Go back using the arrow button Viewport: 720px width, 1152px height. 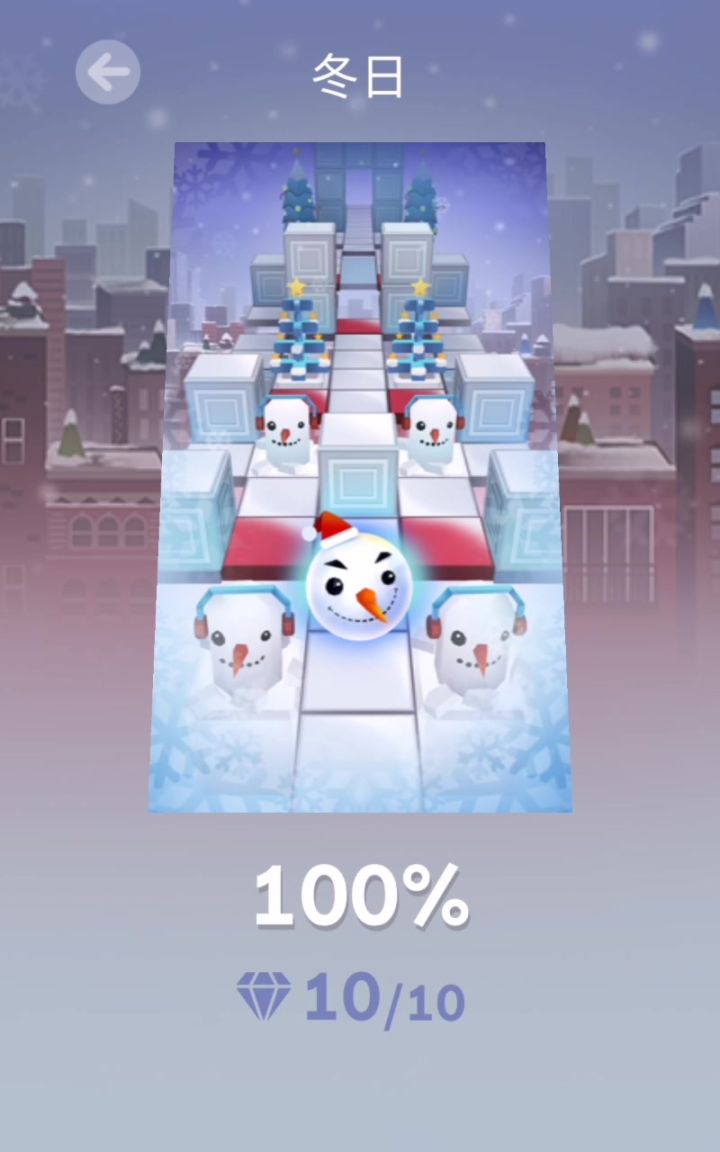108,72
